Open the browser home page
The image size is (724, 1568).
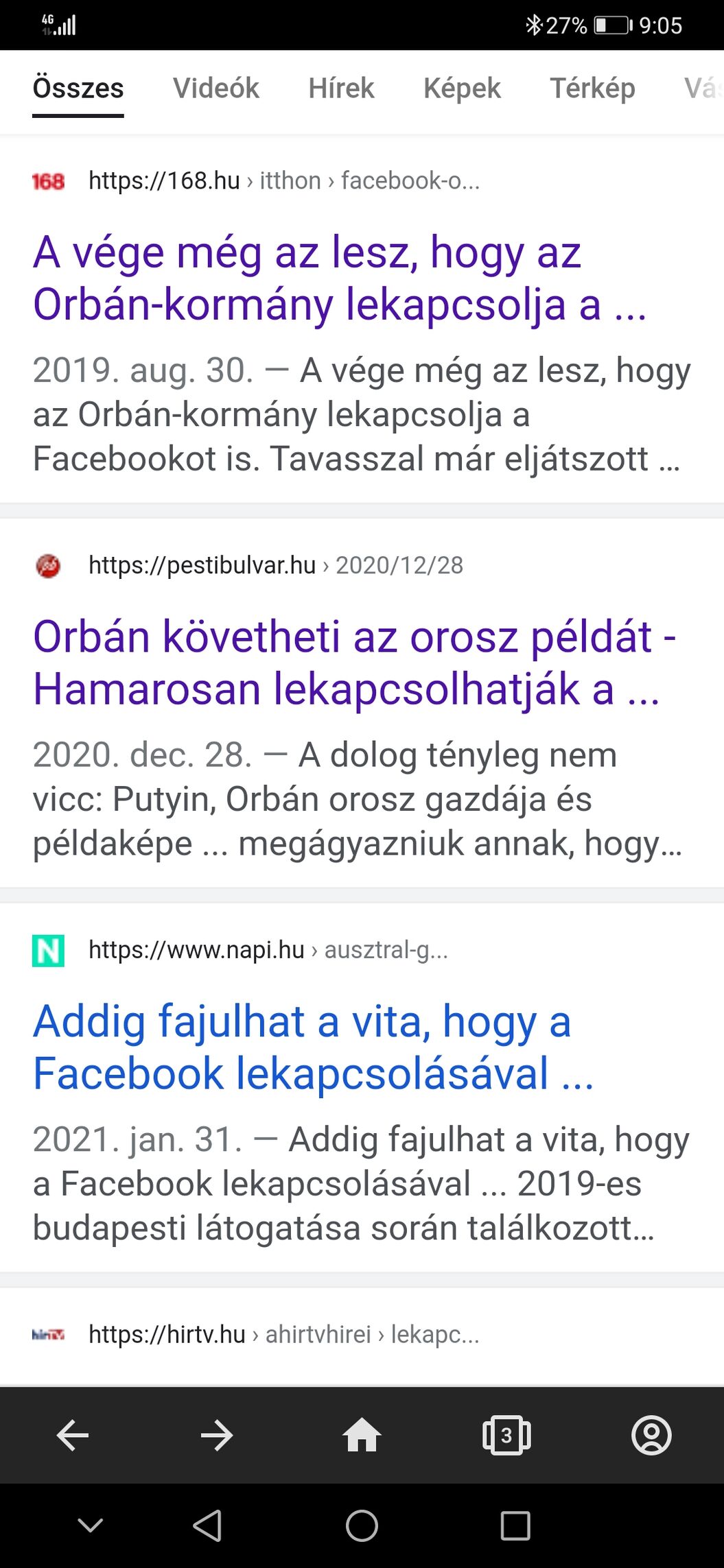tap(362, 1435)
